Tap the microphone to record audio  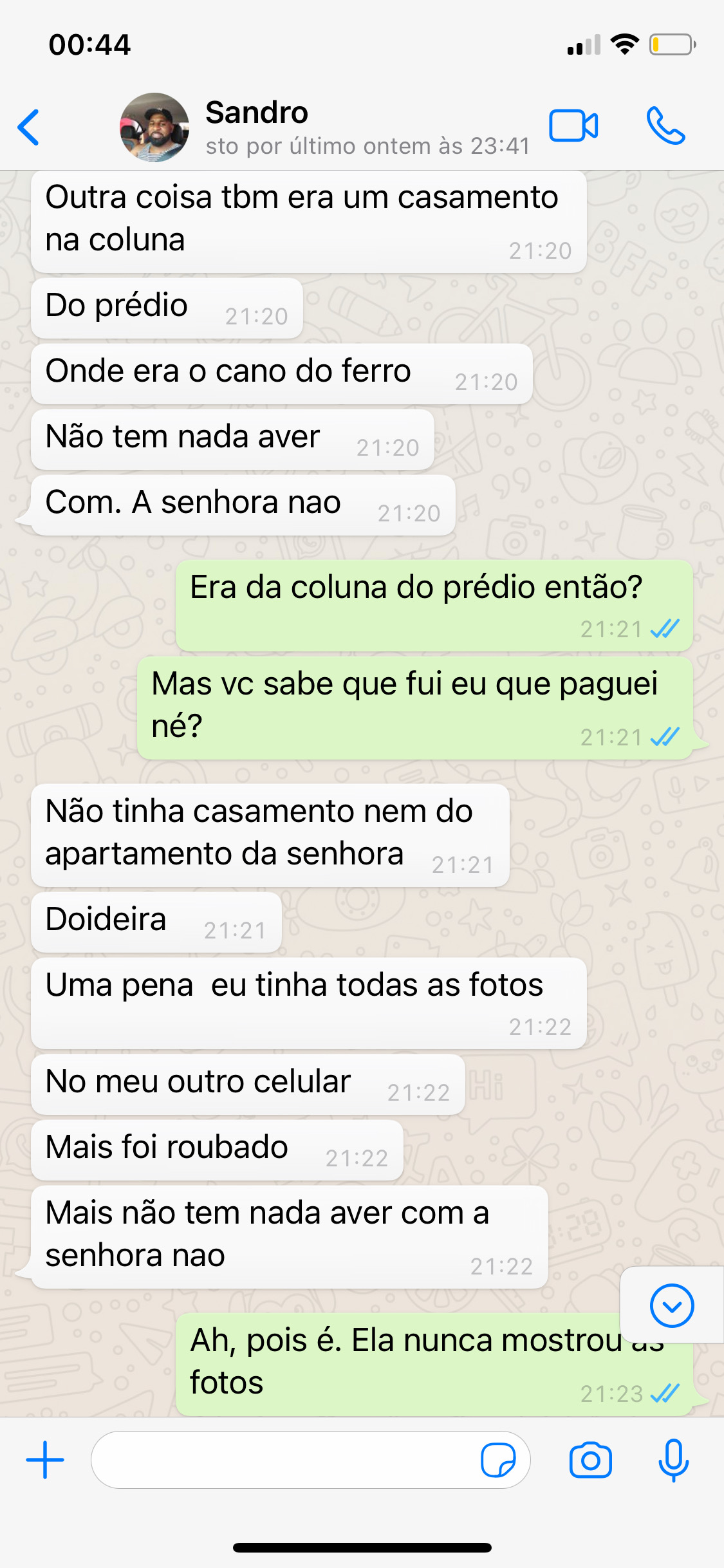tap(673, 1460)
